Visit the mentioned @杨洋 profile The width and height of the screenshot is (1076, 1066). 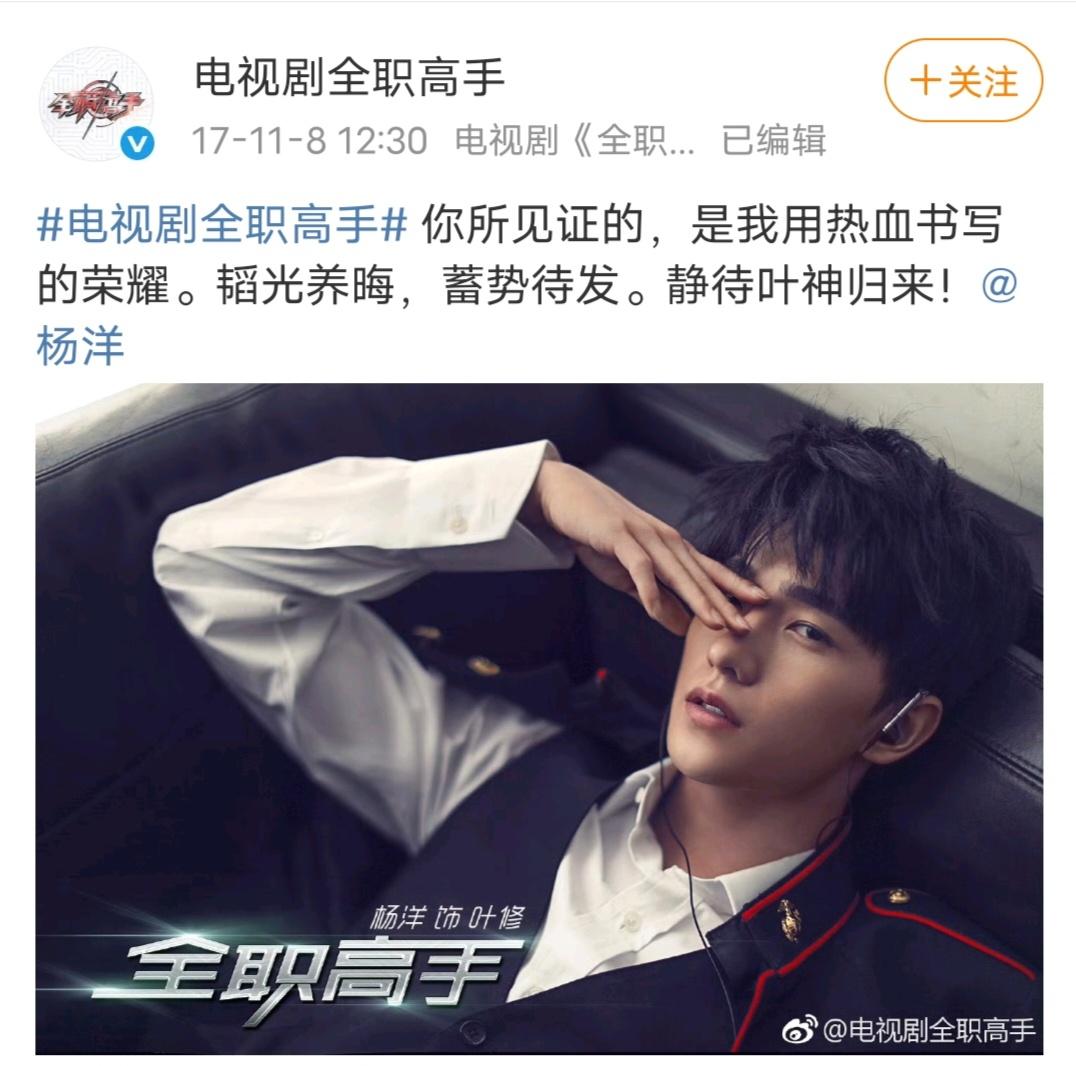[80, 347]
